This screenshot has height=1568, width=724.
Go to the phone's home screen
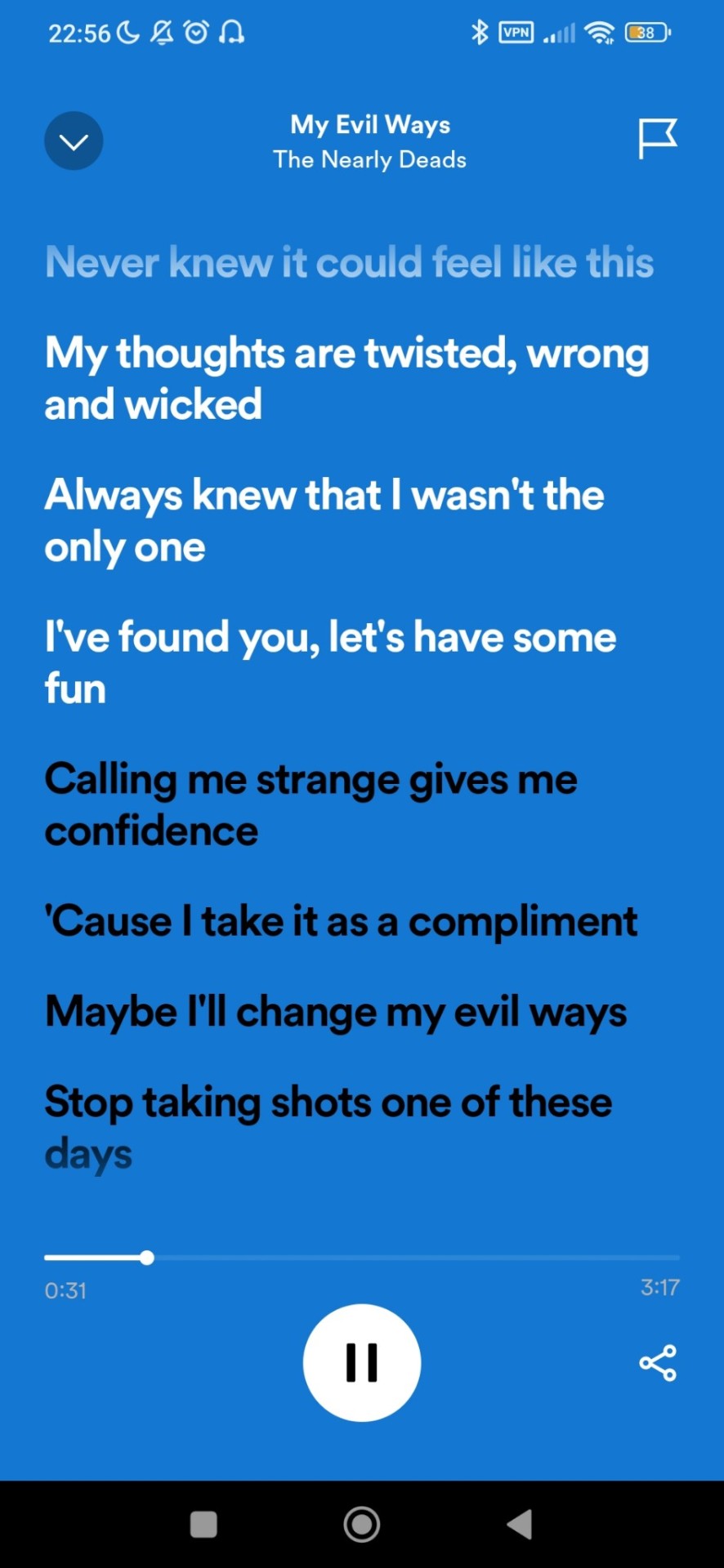[x=362, y=1524]
